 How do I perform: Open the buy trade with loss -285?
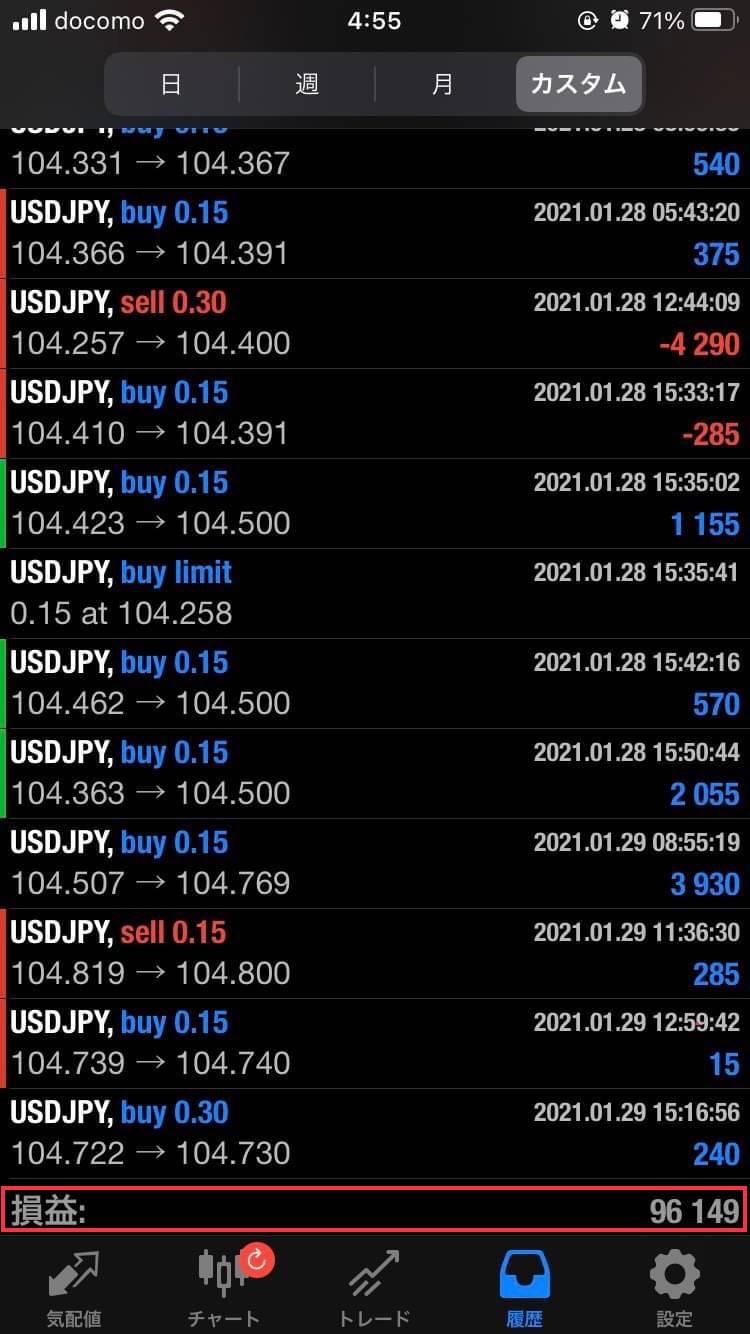point(375,414)
